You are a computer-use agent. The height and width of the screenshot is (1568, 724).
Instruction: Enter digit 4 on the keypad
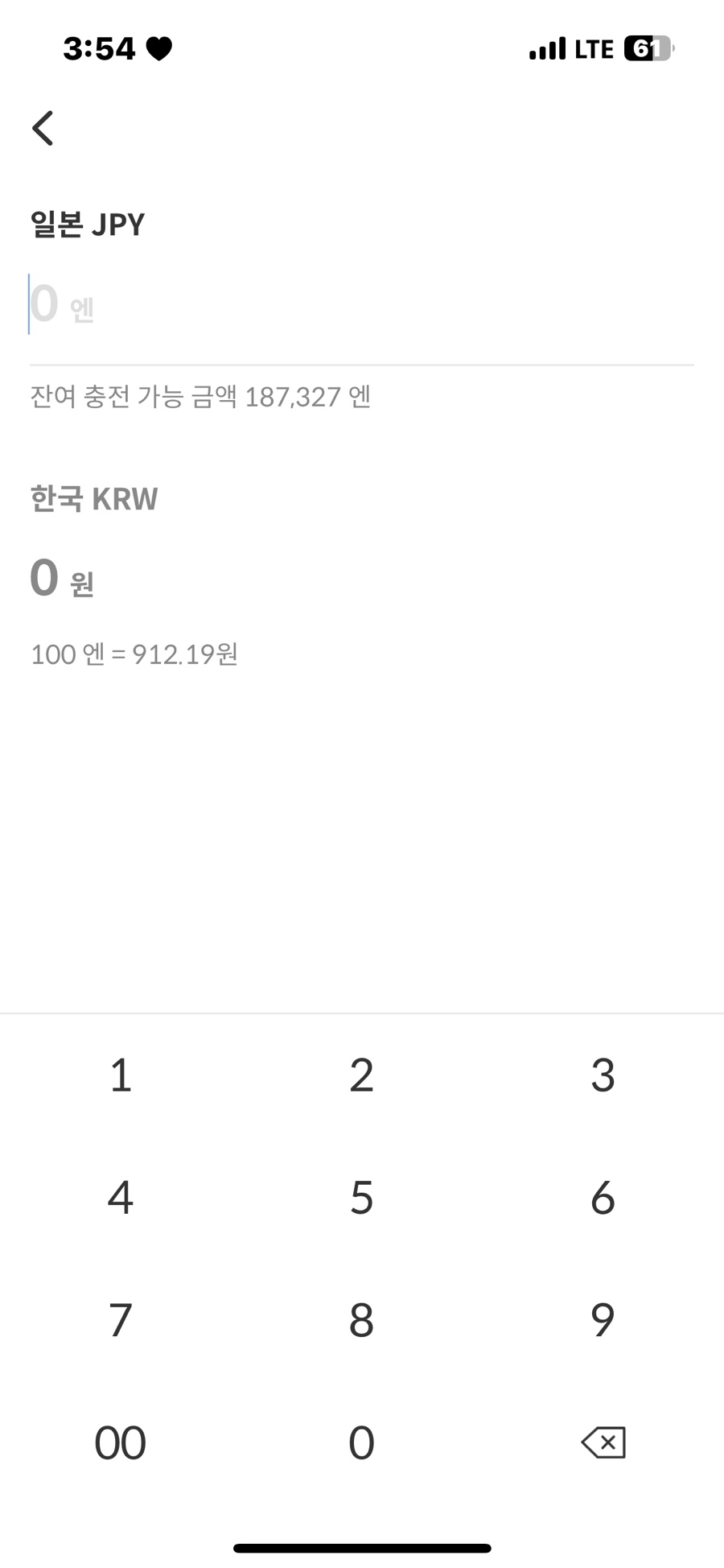121,1198
